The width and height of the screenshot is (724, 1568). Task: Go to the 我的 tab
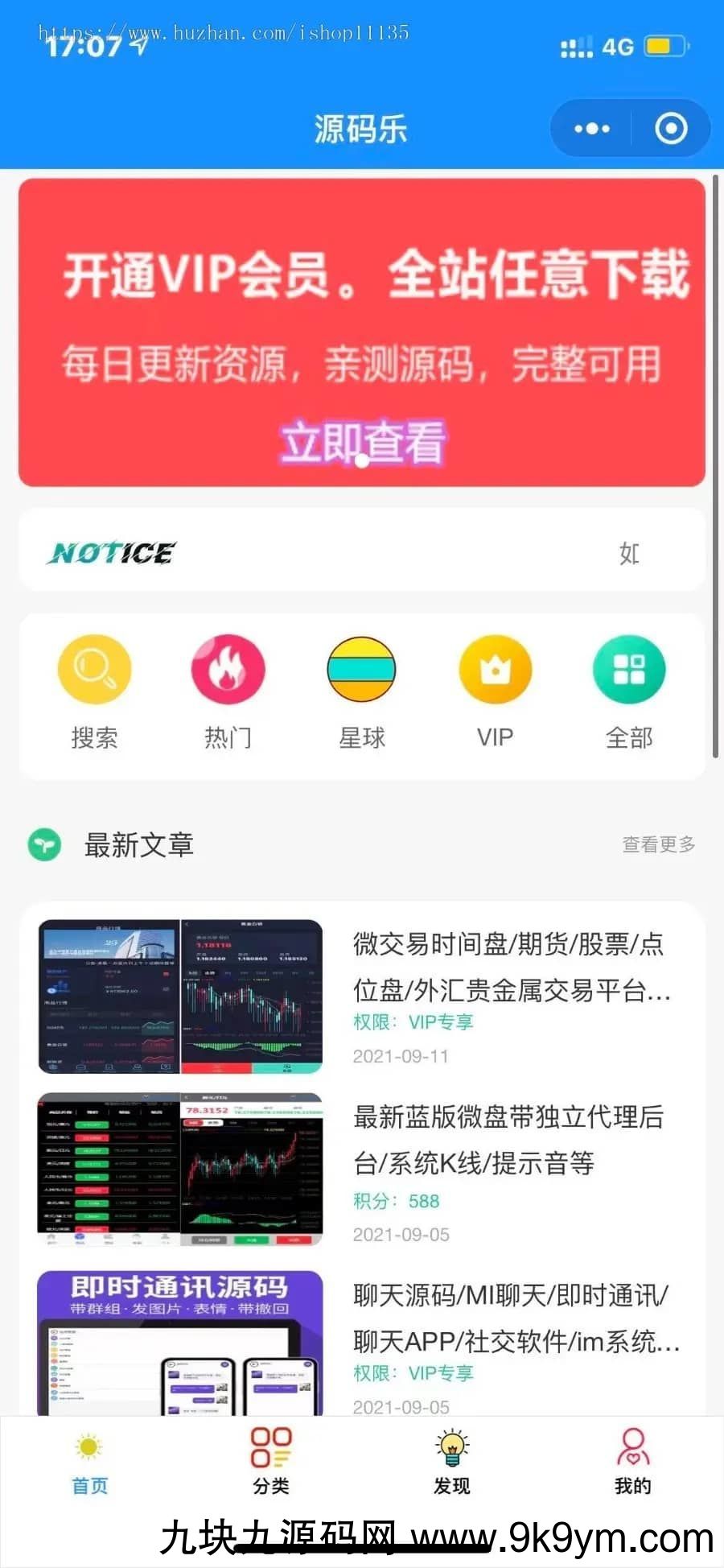pyautogui.click(x=633, y=1463)
